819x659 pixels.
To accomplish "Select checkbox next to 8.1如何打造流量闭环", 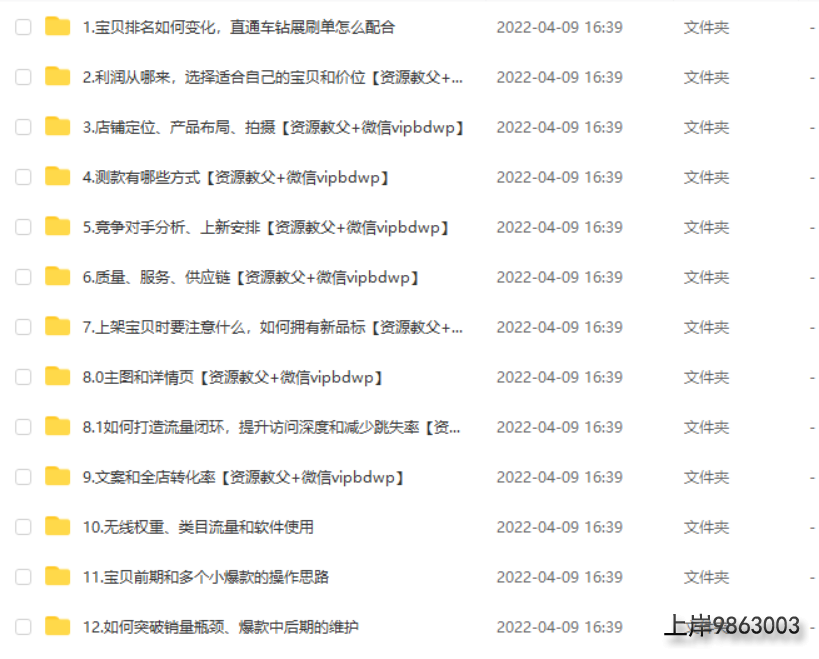I will (x=23, y=427).
